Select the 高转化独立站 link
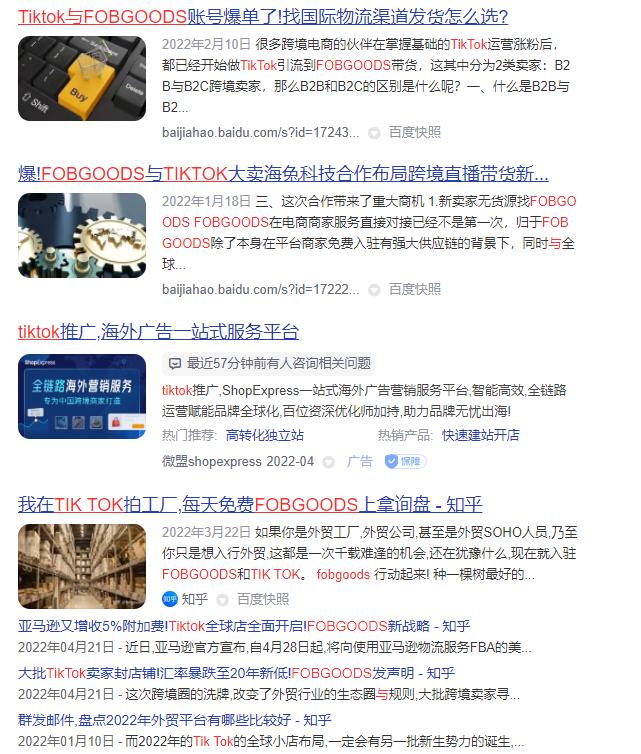The width and height of the screenshot is (641, 754). click(x=264, y=435)
